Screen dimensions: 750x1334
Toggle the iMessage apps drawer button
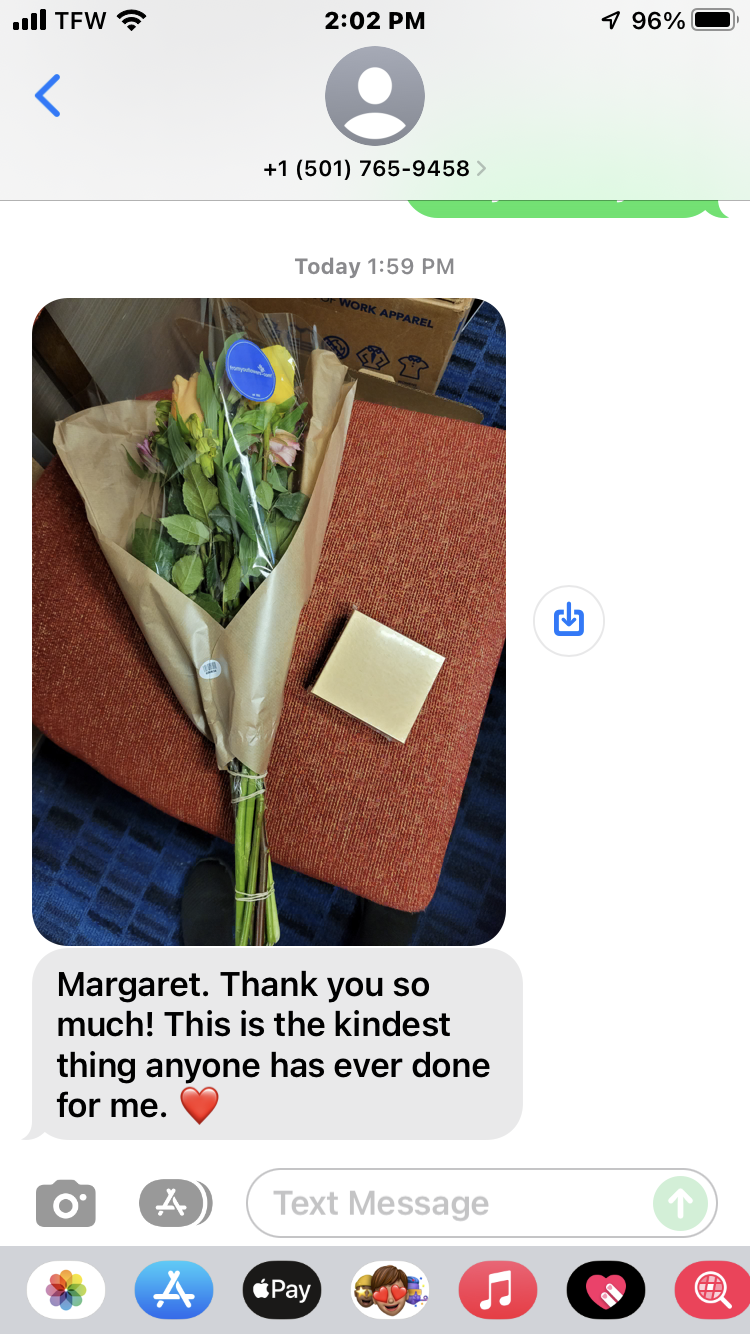pyautogui.click(x=174, y=1203)
